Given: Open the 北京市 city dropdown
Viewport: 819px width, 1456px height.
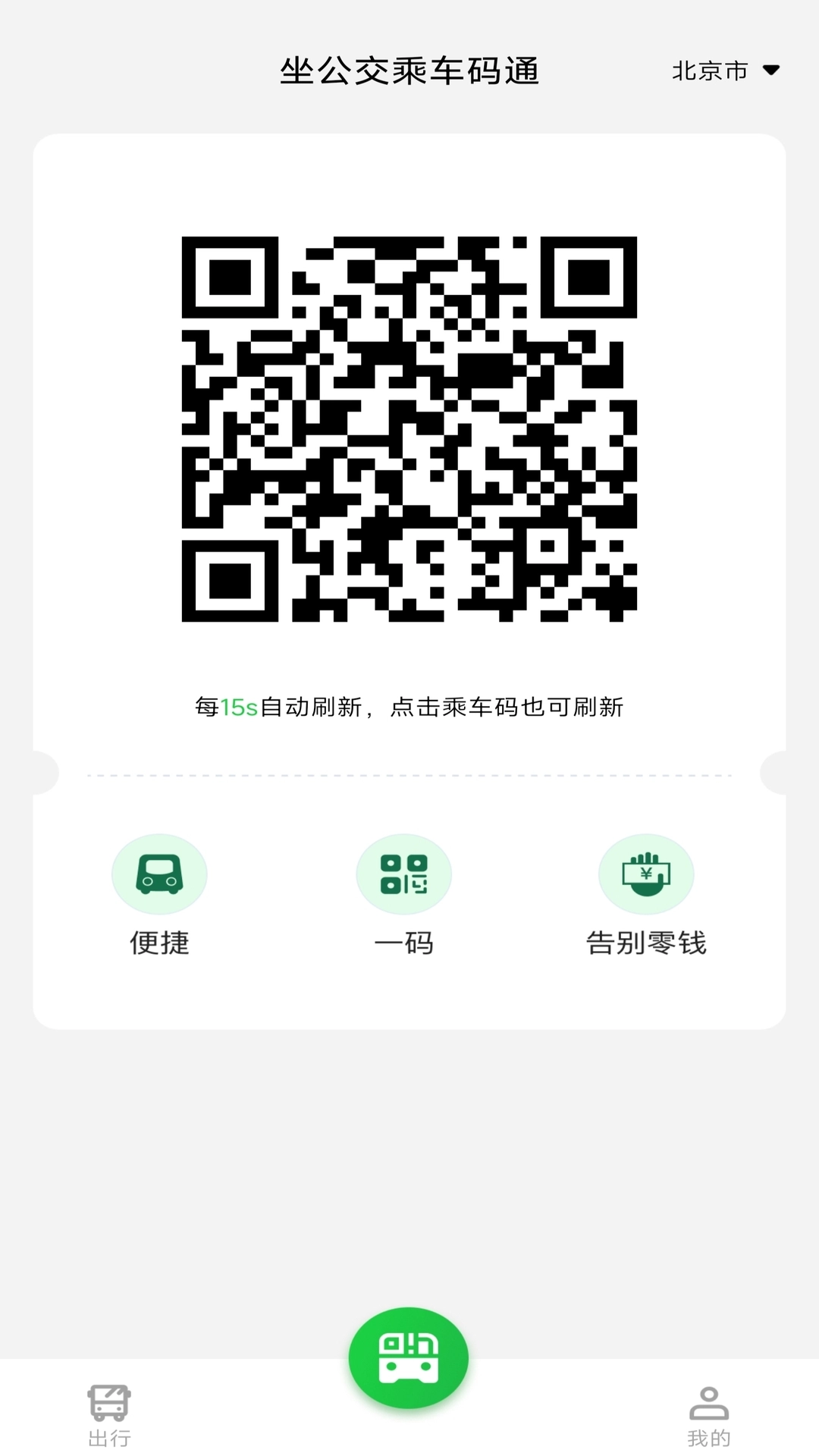Looking at the screenshot, I should click(725, 71).
